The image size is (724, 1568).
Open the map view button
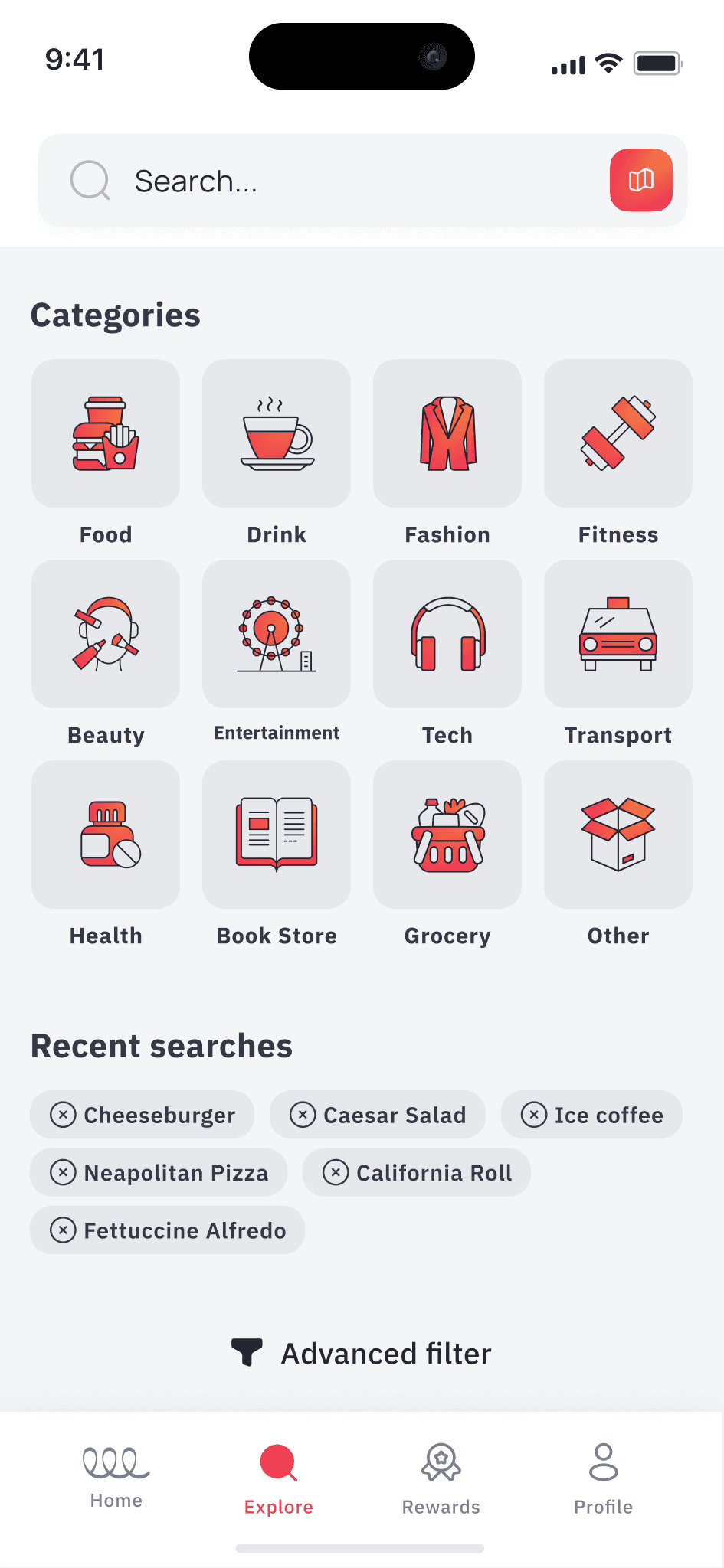click(640, 181)
